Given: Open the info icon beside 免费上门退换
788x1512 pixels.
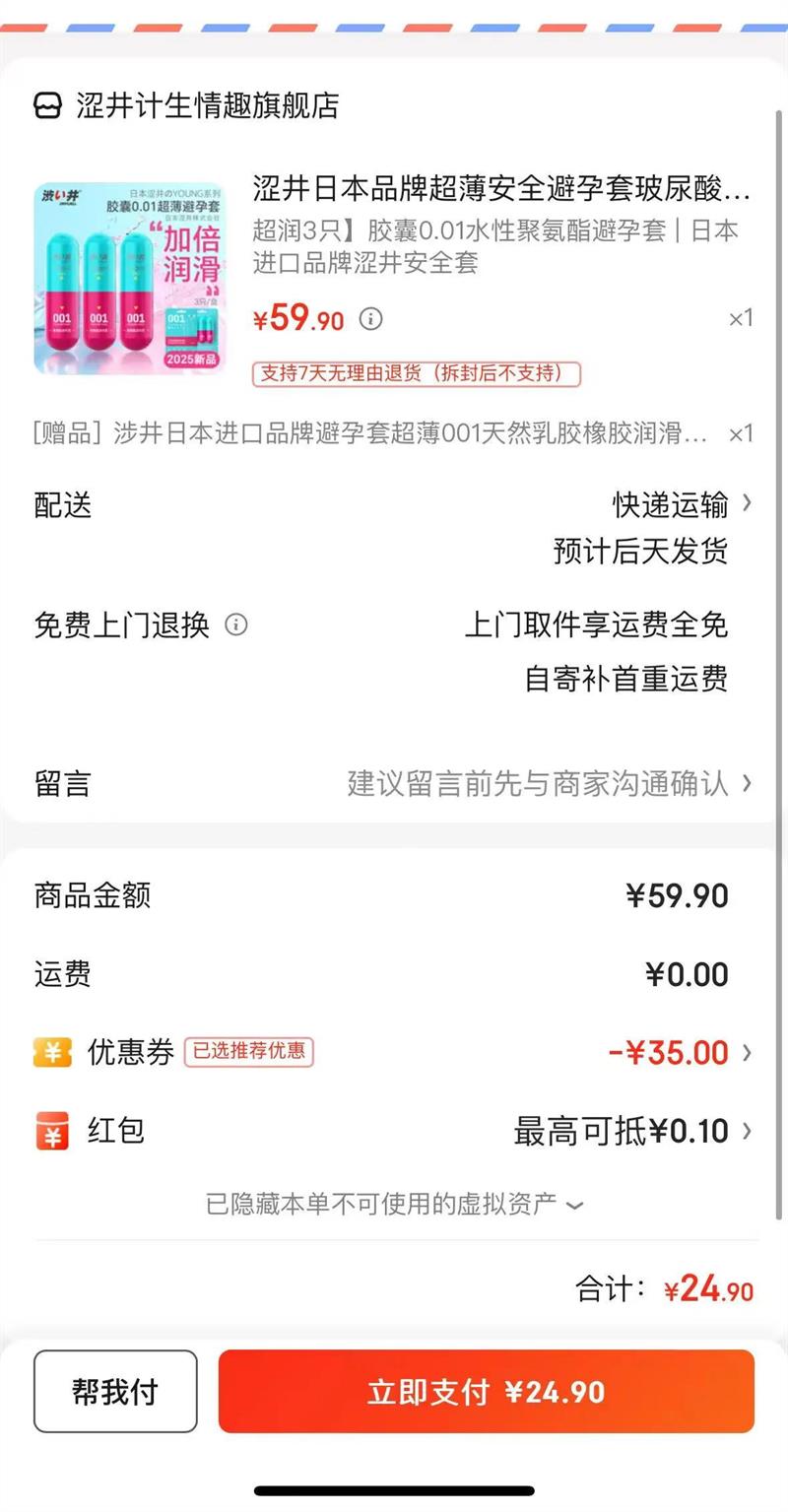Looking at the screenshot, I should point(236,625).
